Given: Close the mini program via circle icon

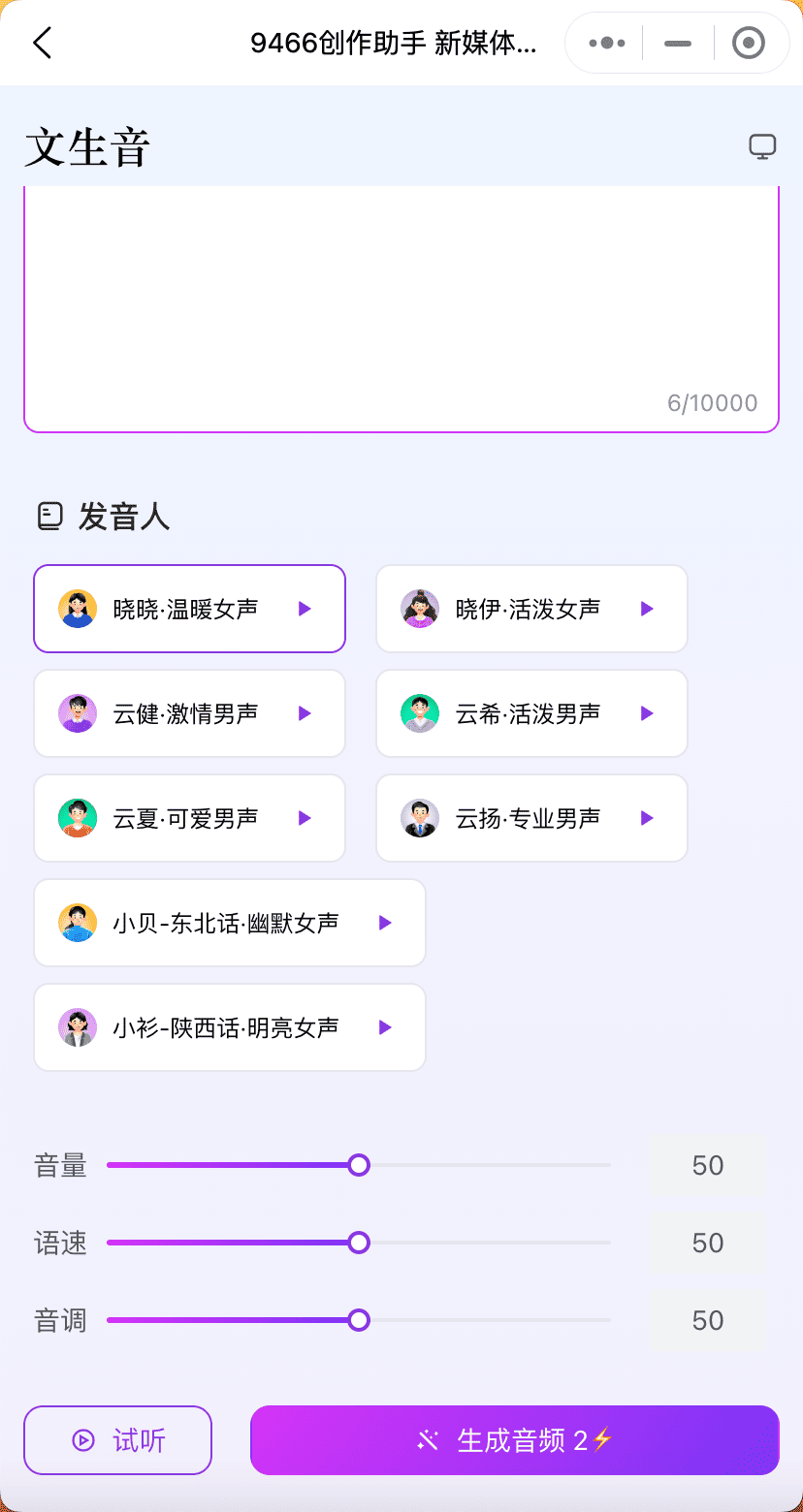Looking at the screenshot, I should coord(748,43).
